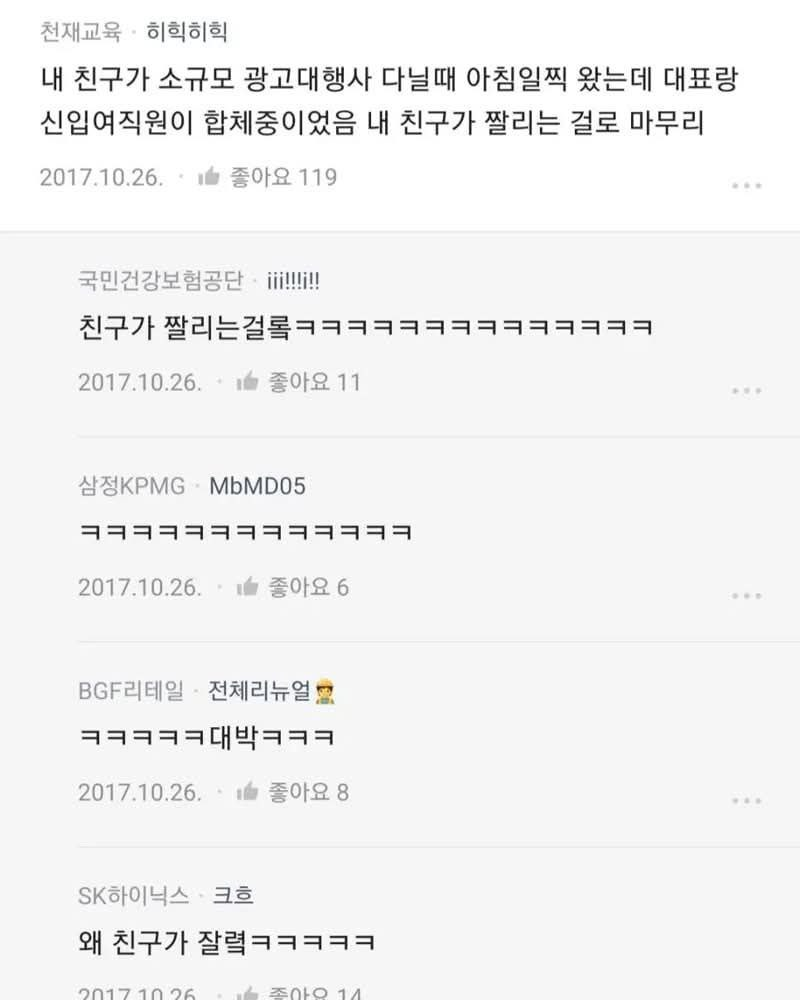Open more options for MbMD05's comment
The height and width of the screenshot is (1000, 800).
tap(746, 596)
